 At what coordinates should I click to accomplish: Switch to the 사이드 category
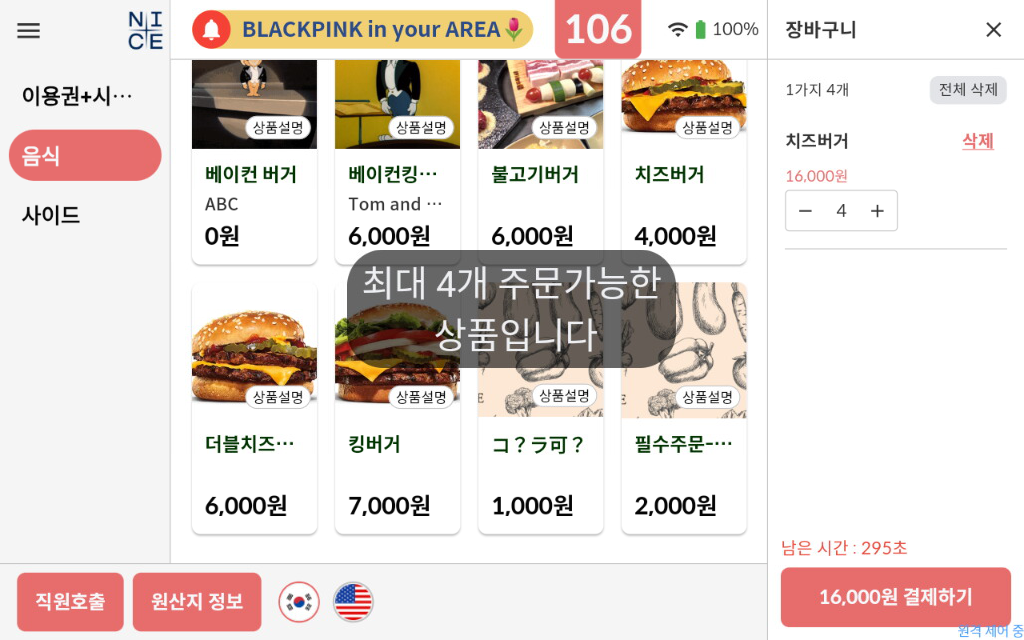[52, 215]
